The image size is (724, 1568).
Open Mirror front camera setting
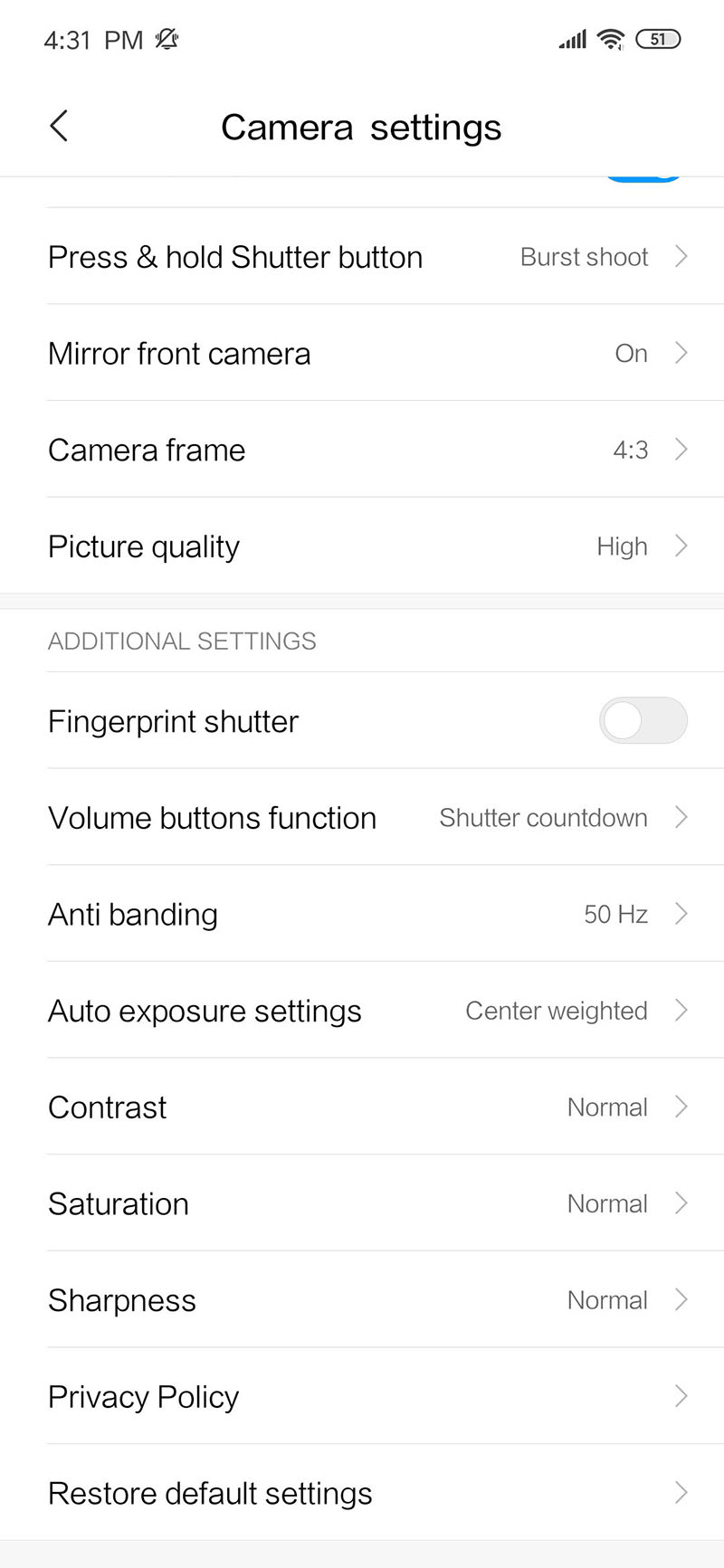pyautogui.click(x=362, y=354)
